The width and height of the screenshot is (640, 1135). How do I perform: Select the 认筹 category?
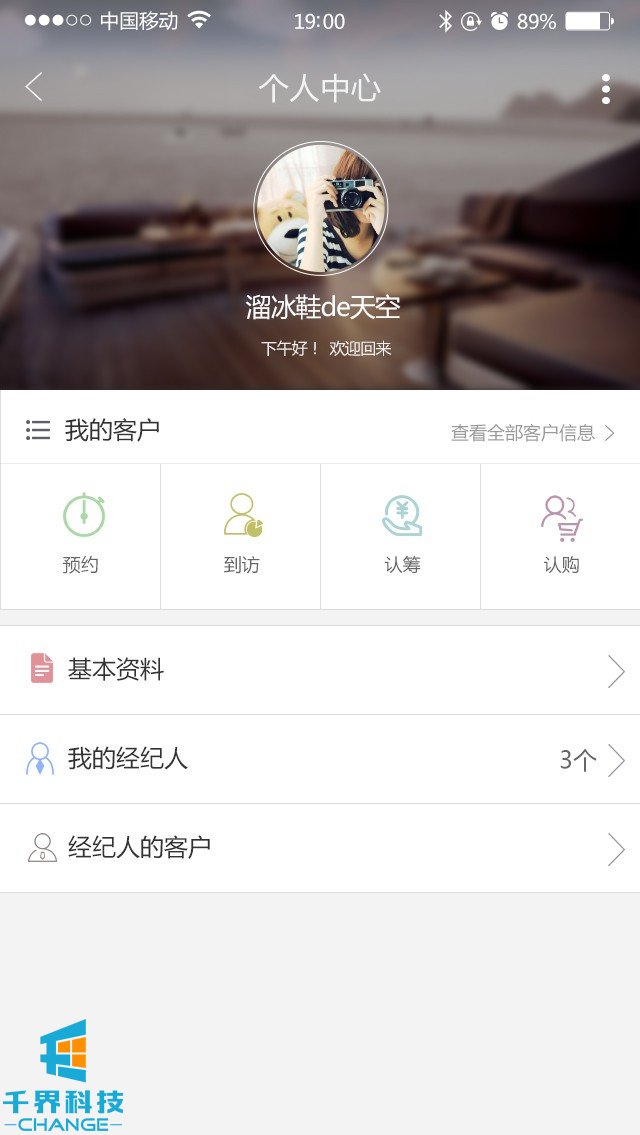pyautogui.click(x=401, y=536)
